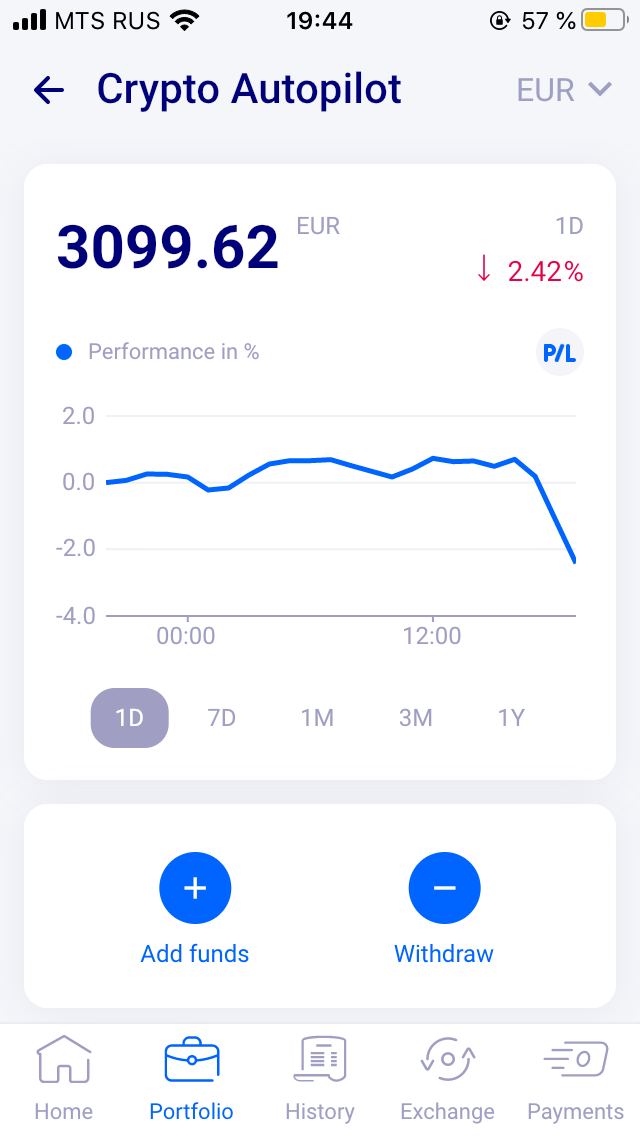Toggle the P/L chart view

click(x=560, y=353)
